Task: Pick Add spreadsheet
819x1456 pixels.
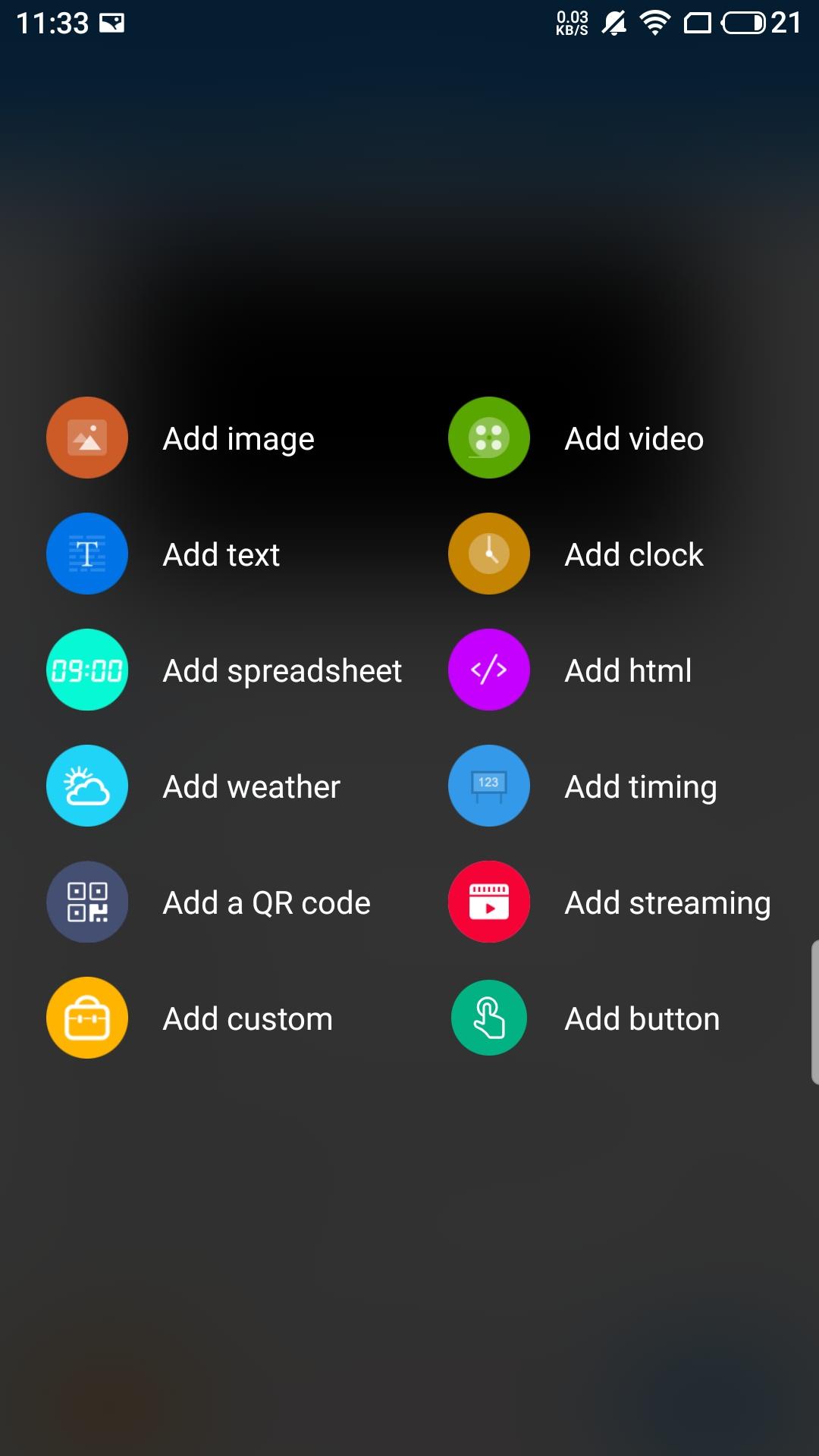Action: (x=224, y=670)
